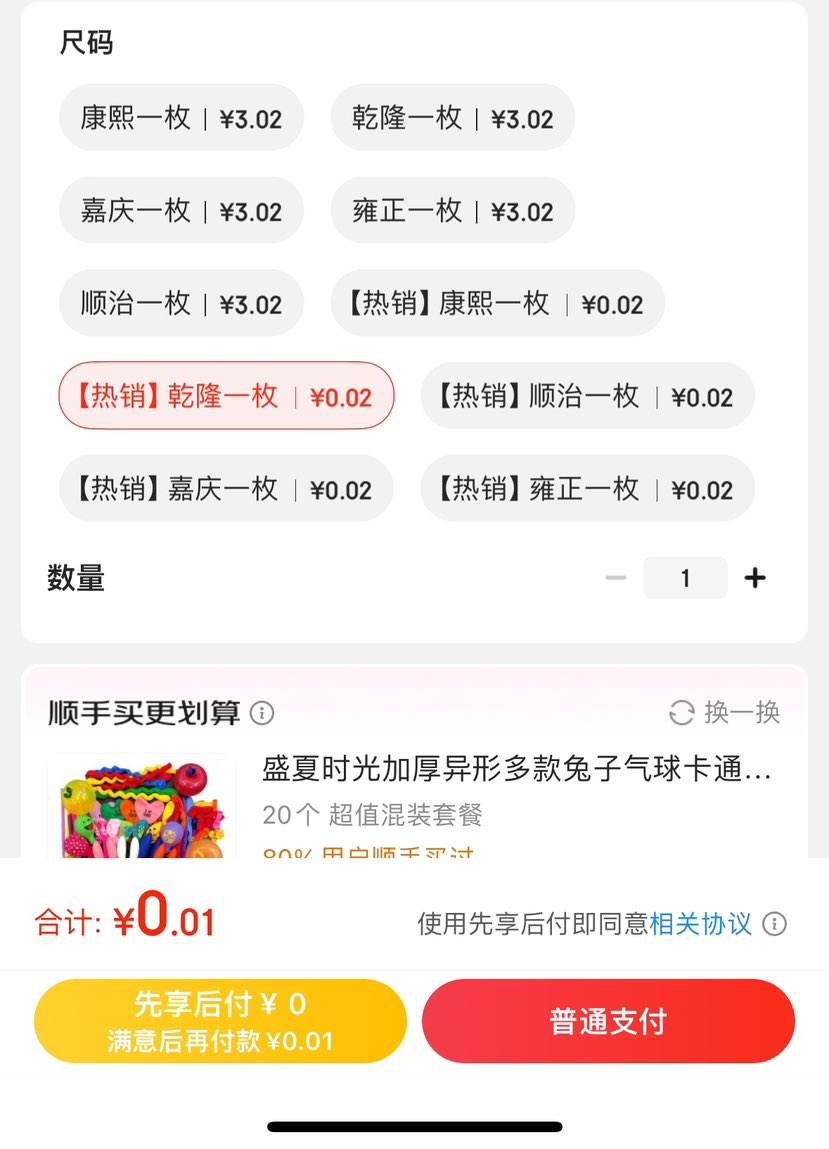Pick the 【热销】顺治一枚 variant
The image size is (829, 1149).
click(x=587, y=396)
